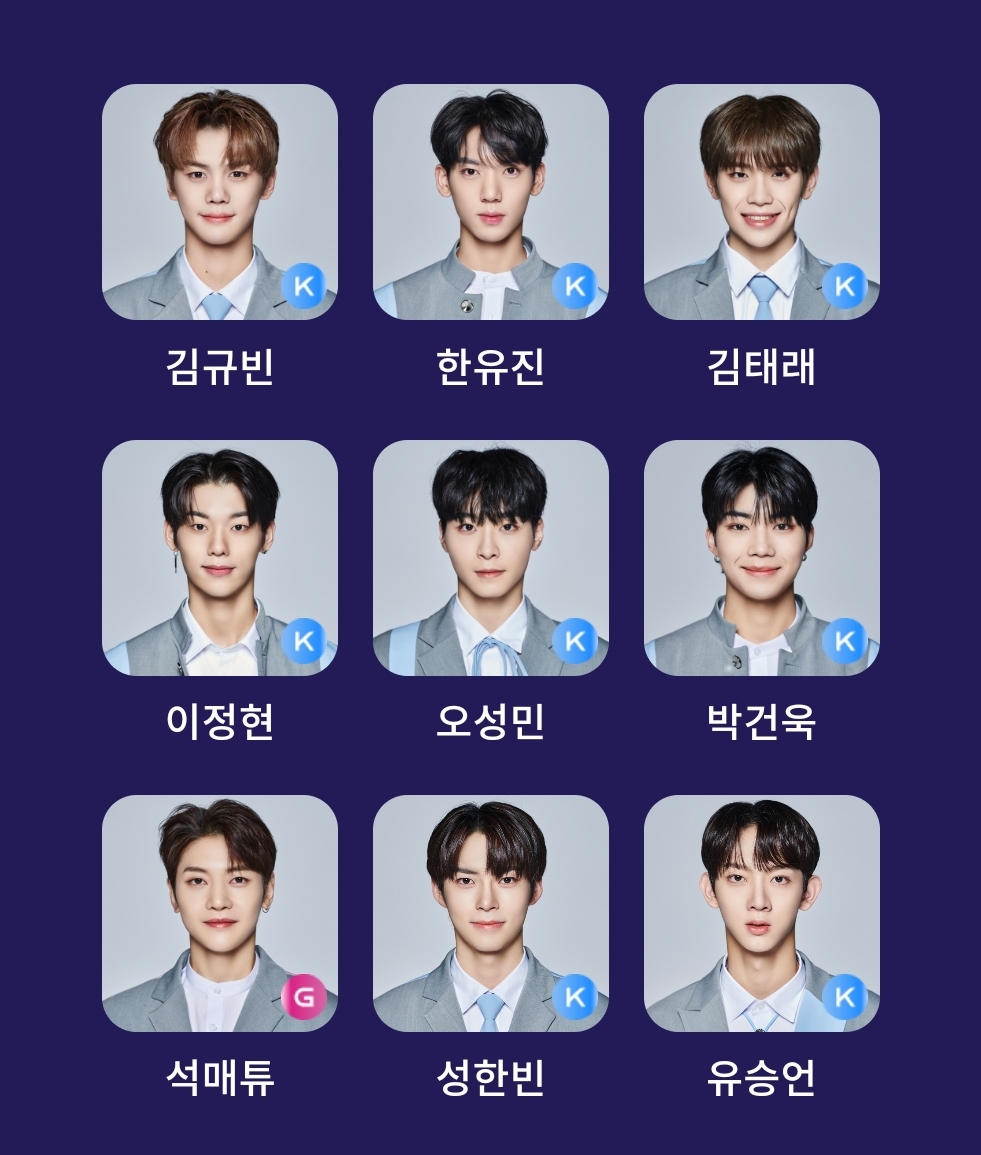Tap the 석매튜 contestant tile
The width and height of the screenshot is (981, 1155).
tap(219, 913)
